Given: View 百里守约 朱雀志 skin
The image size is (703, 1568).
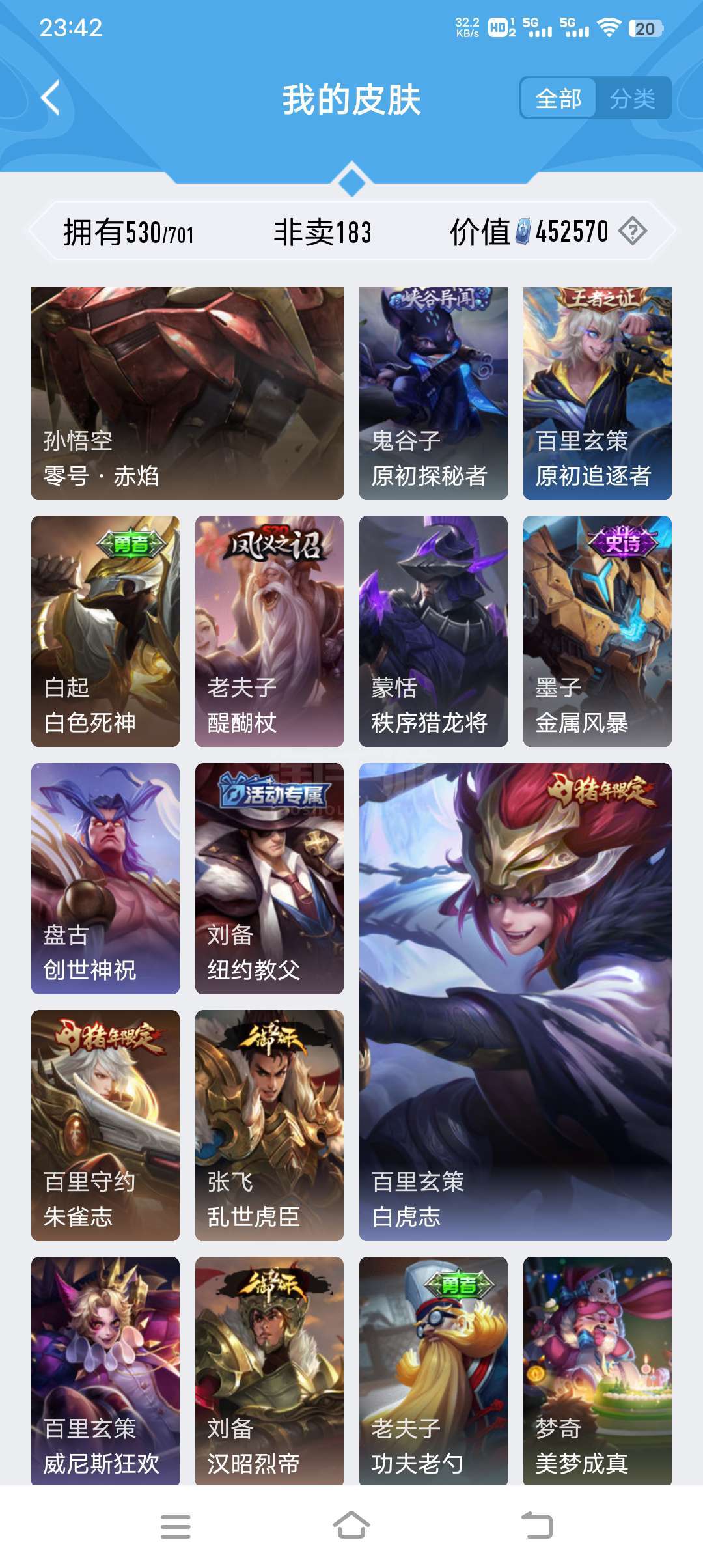Looking at the screenshot, I should click(x=105, y=1125).
